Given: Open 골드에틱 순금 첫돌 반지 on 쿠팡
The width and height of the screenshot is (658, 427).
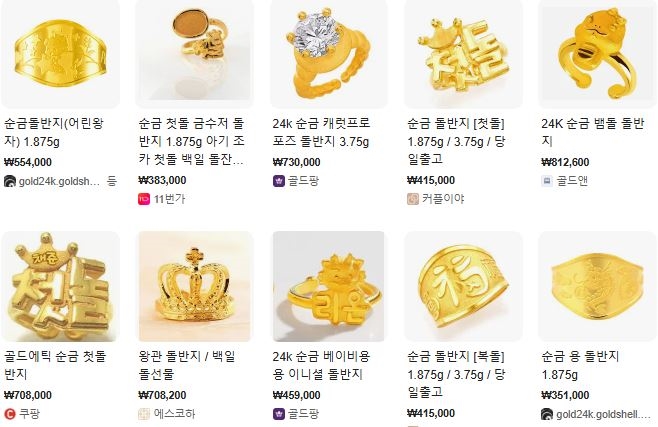Looking at the screenshot, I should (60, 286).
